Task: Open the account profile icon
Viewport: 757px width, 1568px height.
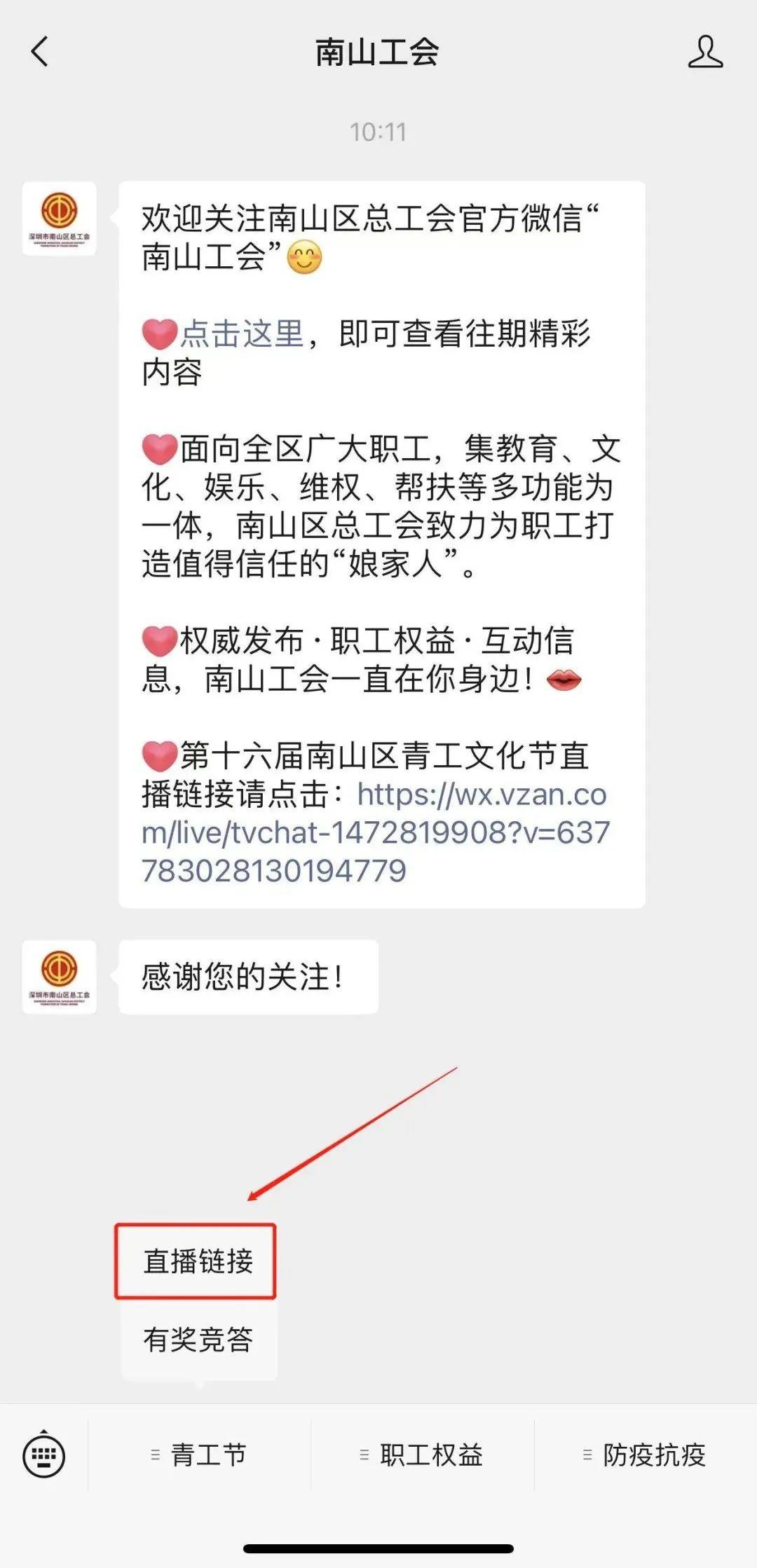Action: click(x=704, y=52)
